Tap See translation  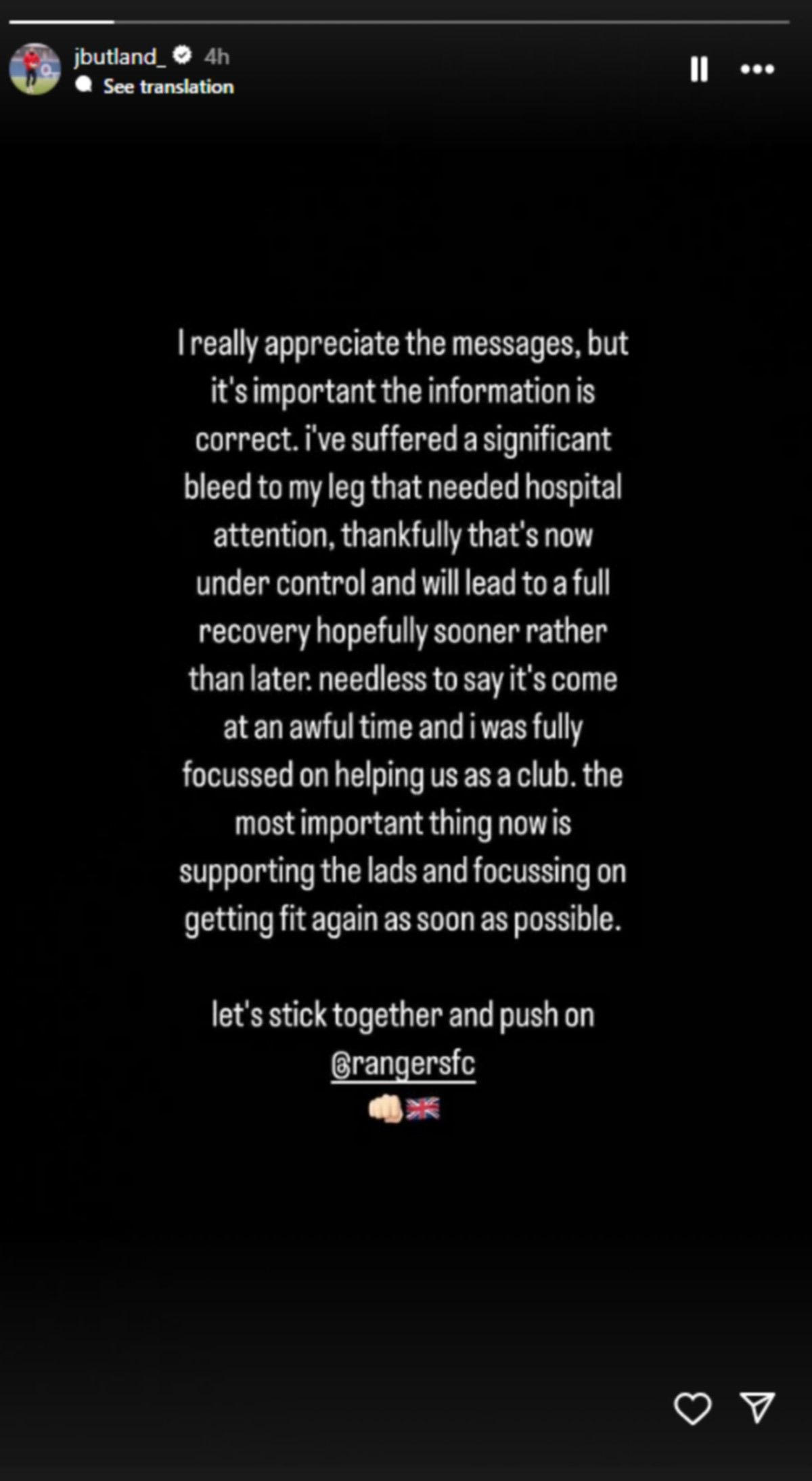(x=168, y=87)
